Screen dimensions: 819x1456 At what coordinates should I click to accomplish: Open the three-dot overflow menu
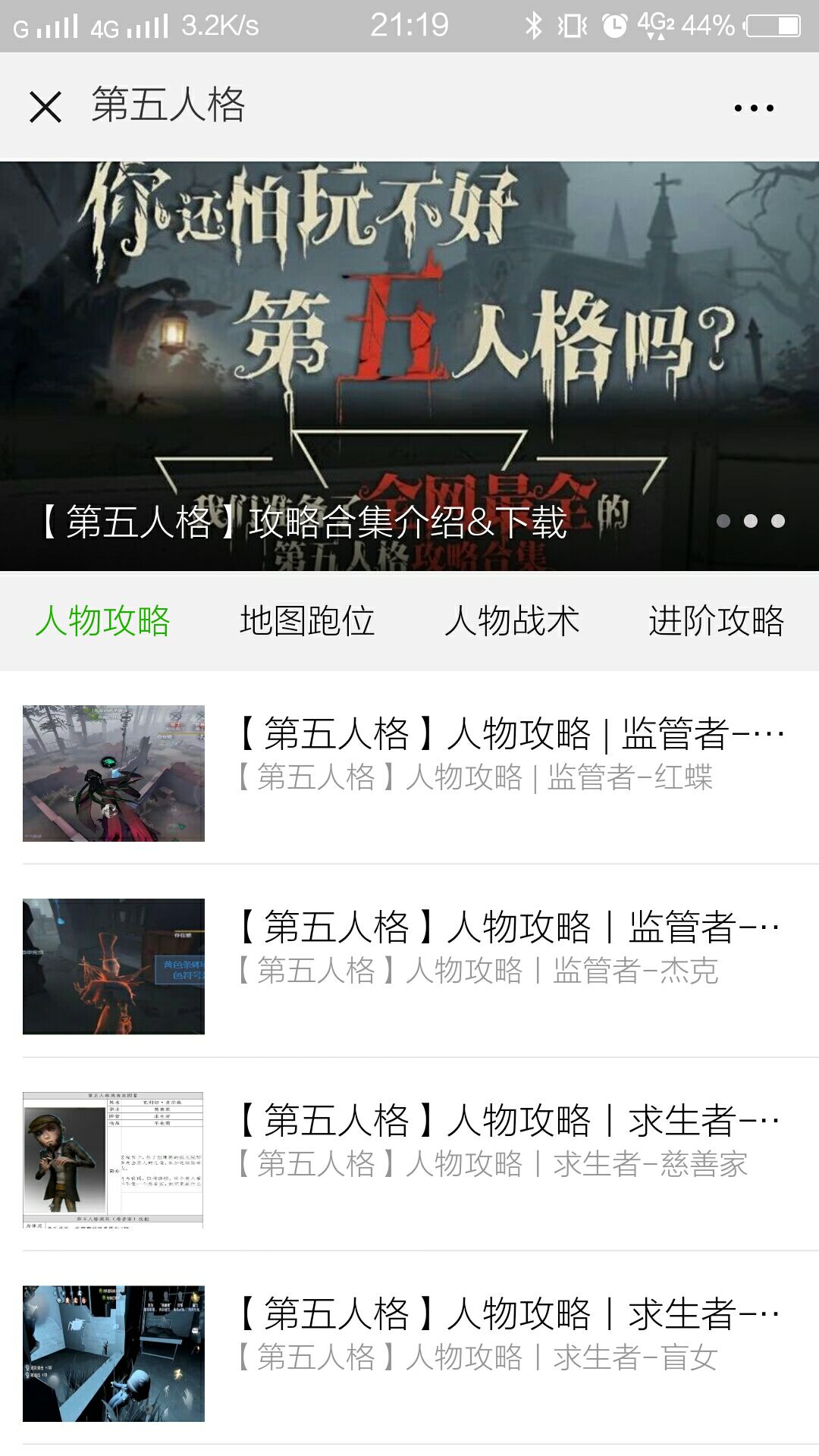coord(754,108)
